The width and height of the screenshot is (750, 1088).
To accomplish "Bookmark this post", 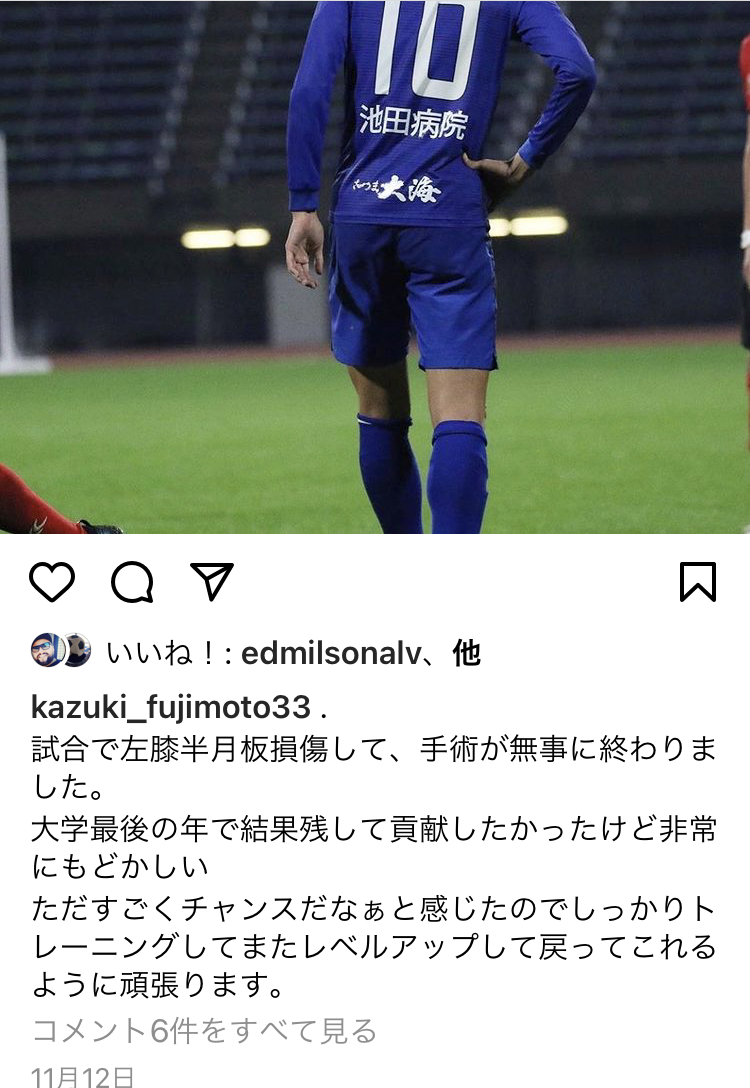I will (697, 582).
